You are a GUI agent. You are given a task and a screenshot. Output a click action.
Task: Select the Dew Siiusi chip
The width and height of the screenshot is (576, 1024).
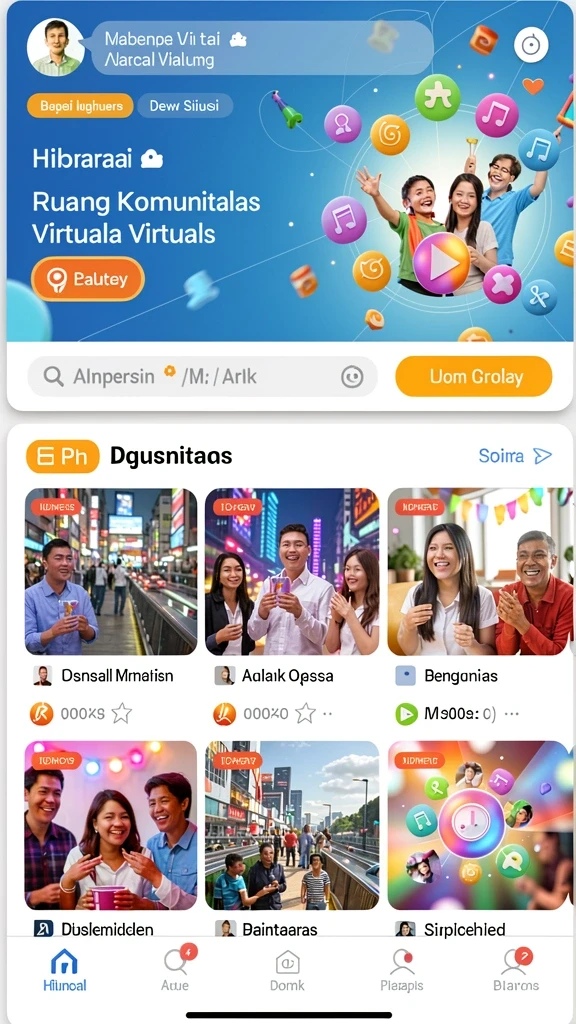185,106
